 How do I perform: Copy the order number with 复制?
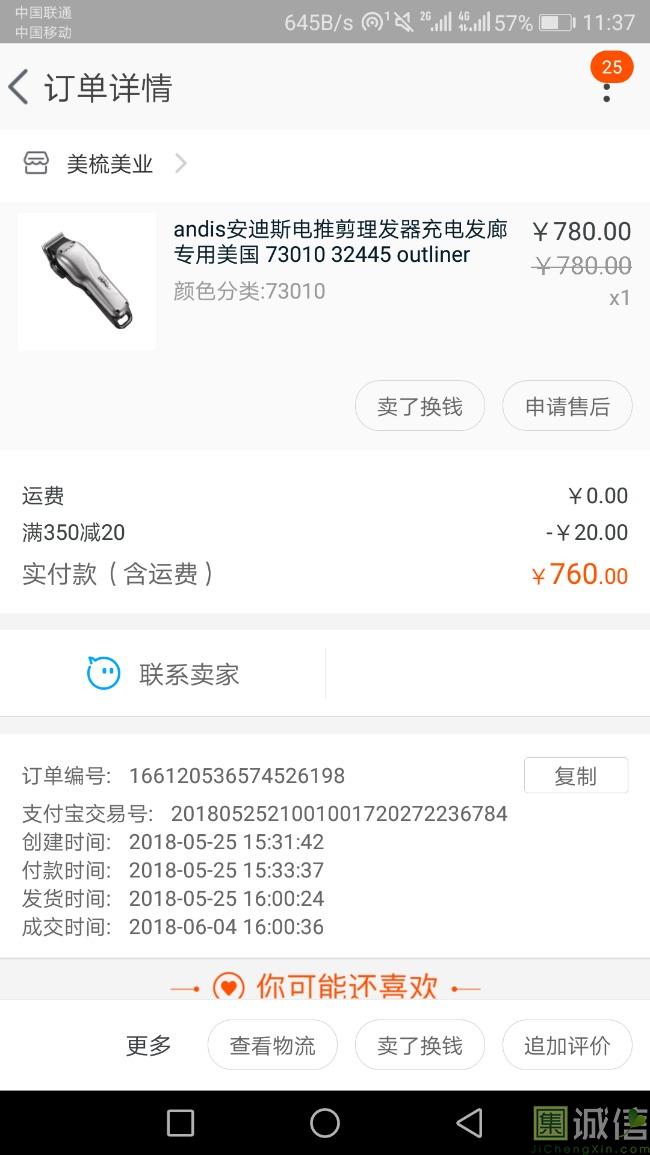(575, 776)
